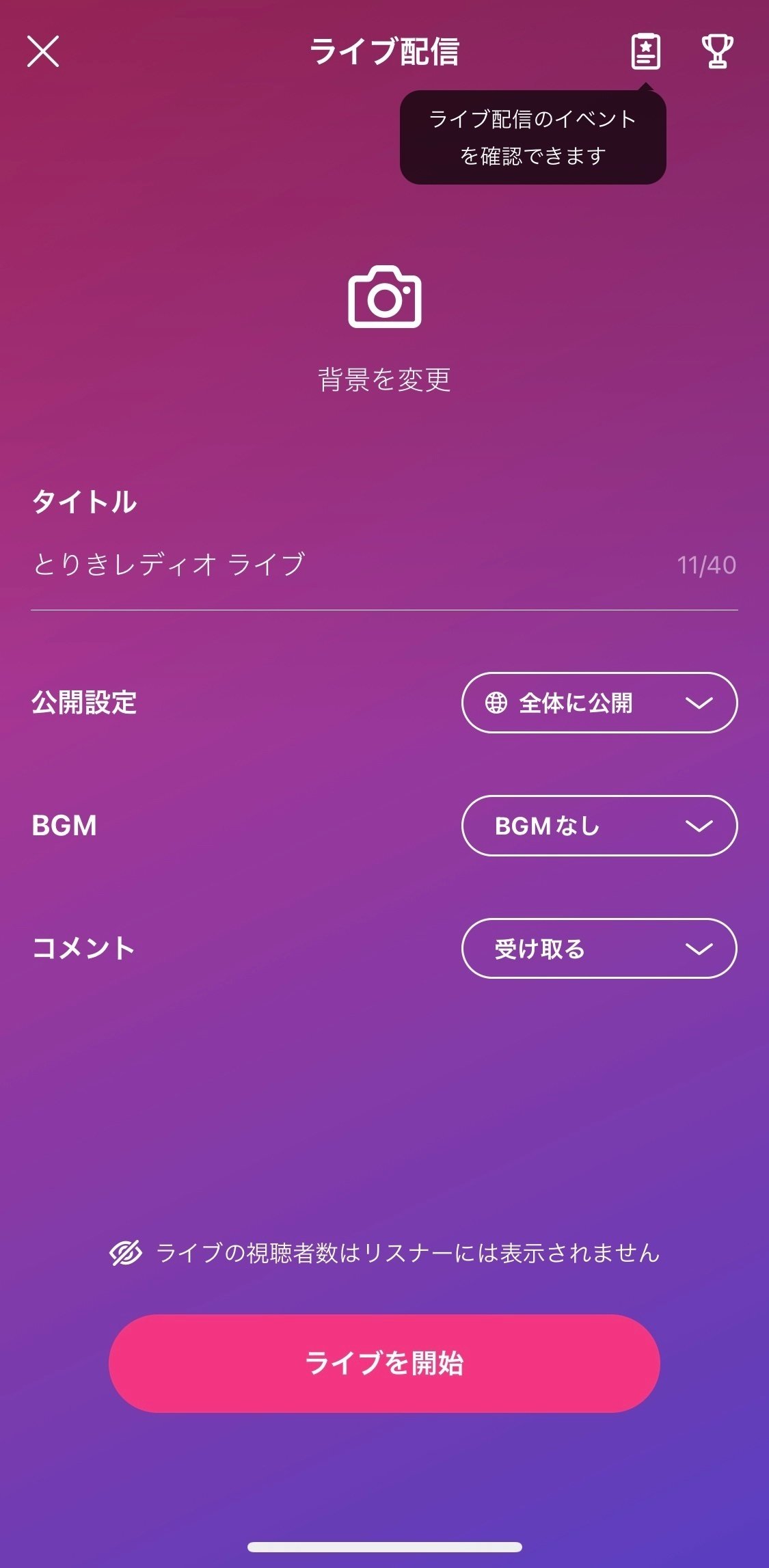Open the BGMなし music dropdown
Viewport: 769px width, 1568px height.
599,826
